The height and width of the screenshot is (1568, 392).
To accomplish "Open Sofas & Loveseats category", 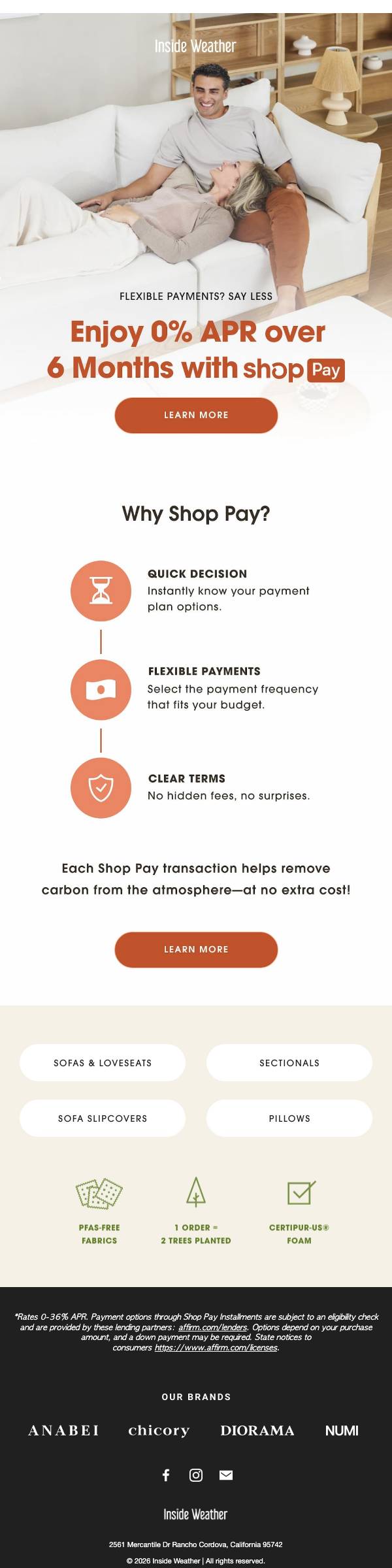I will pyautogui.click(x=103, y=1063).
